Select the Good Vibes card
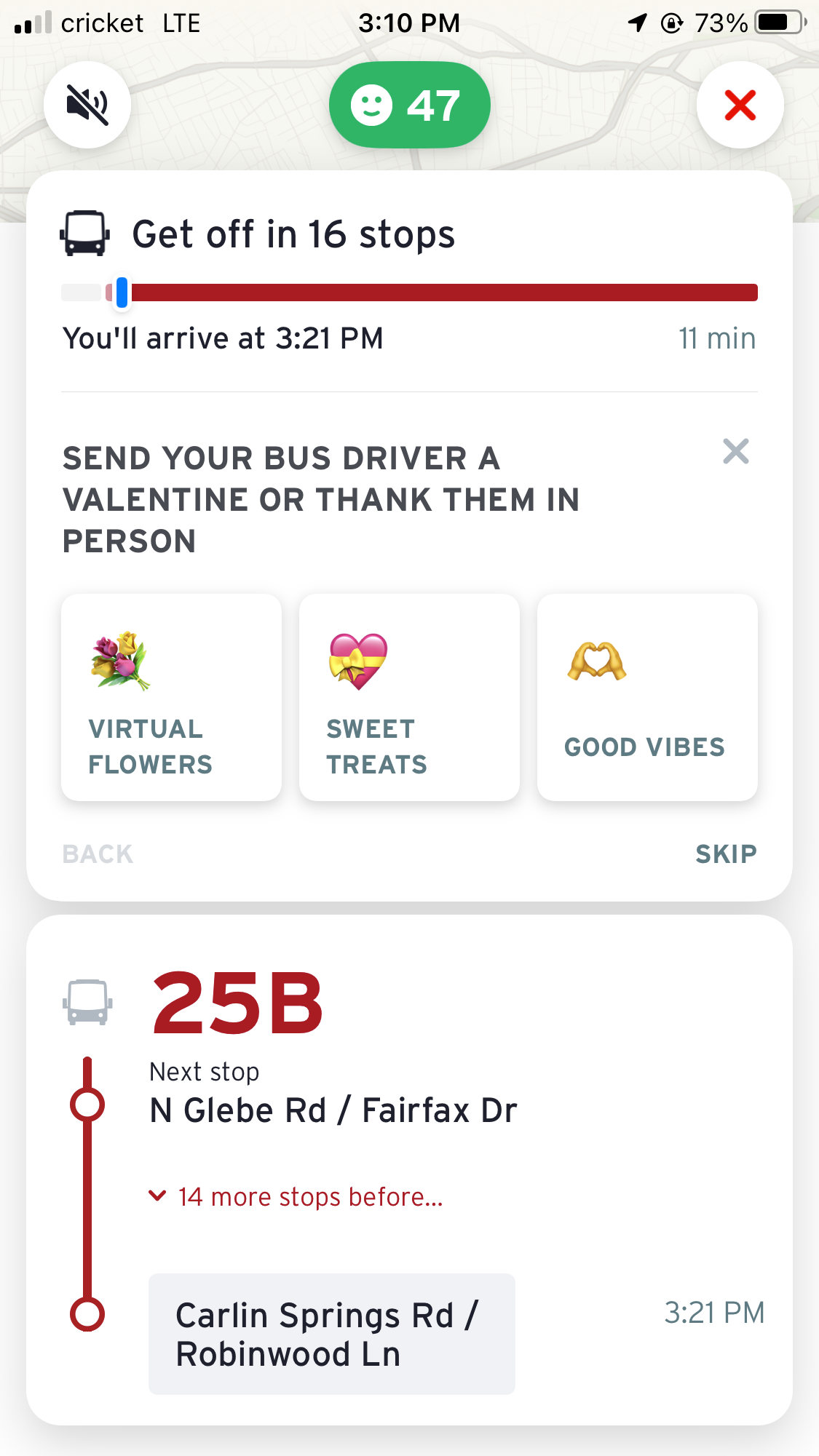Viewport: 819px width, 1456px height. [646, 697]
